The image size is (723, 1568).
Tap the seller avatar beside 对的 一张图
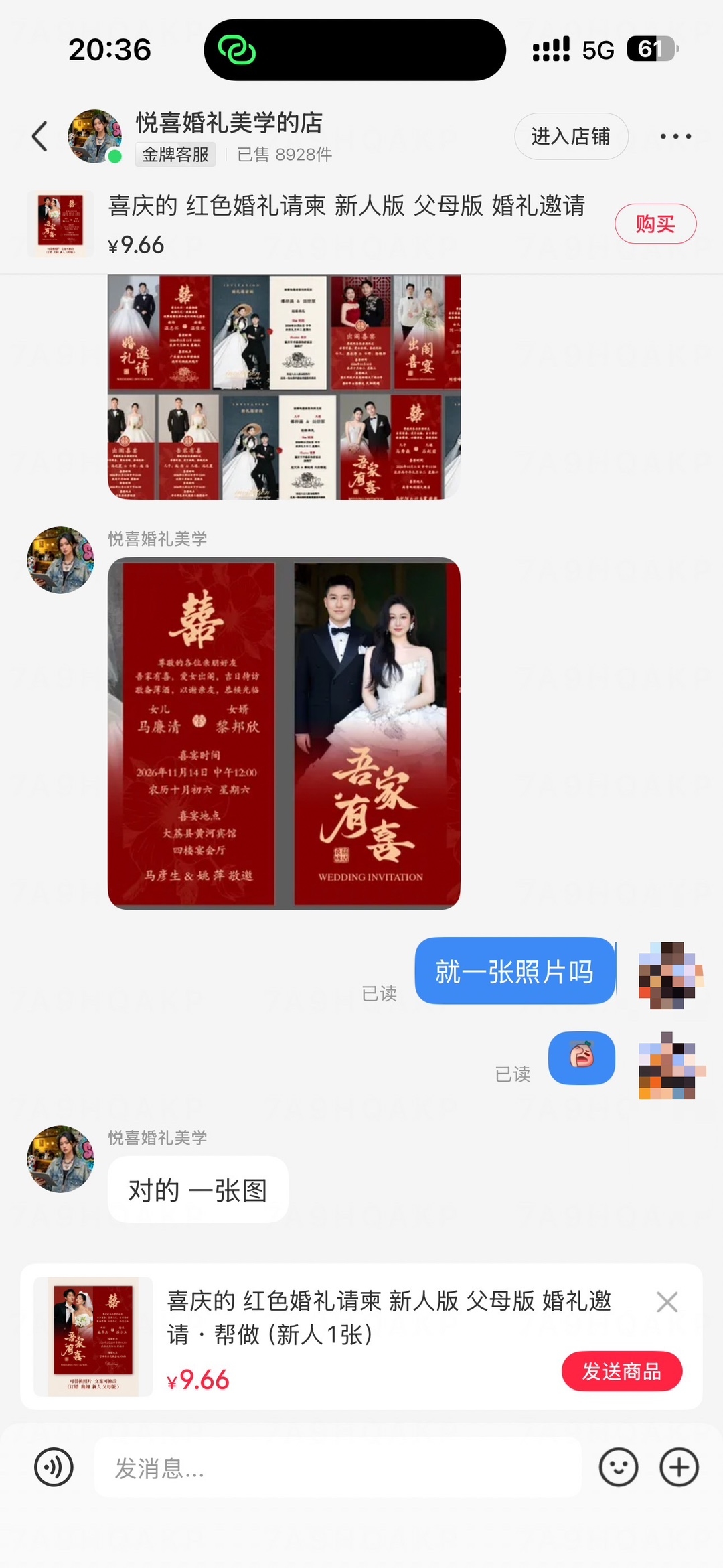click(x=60, y=1159)
